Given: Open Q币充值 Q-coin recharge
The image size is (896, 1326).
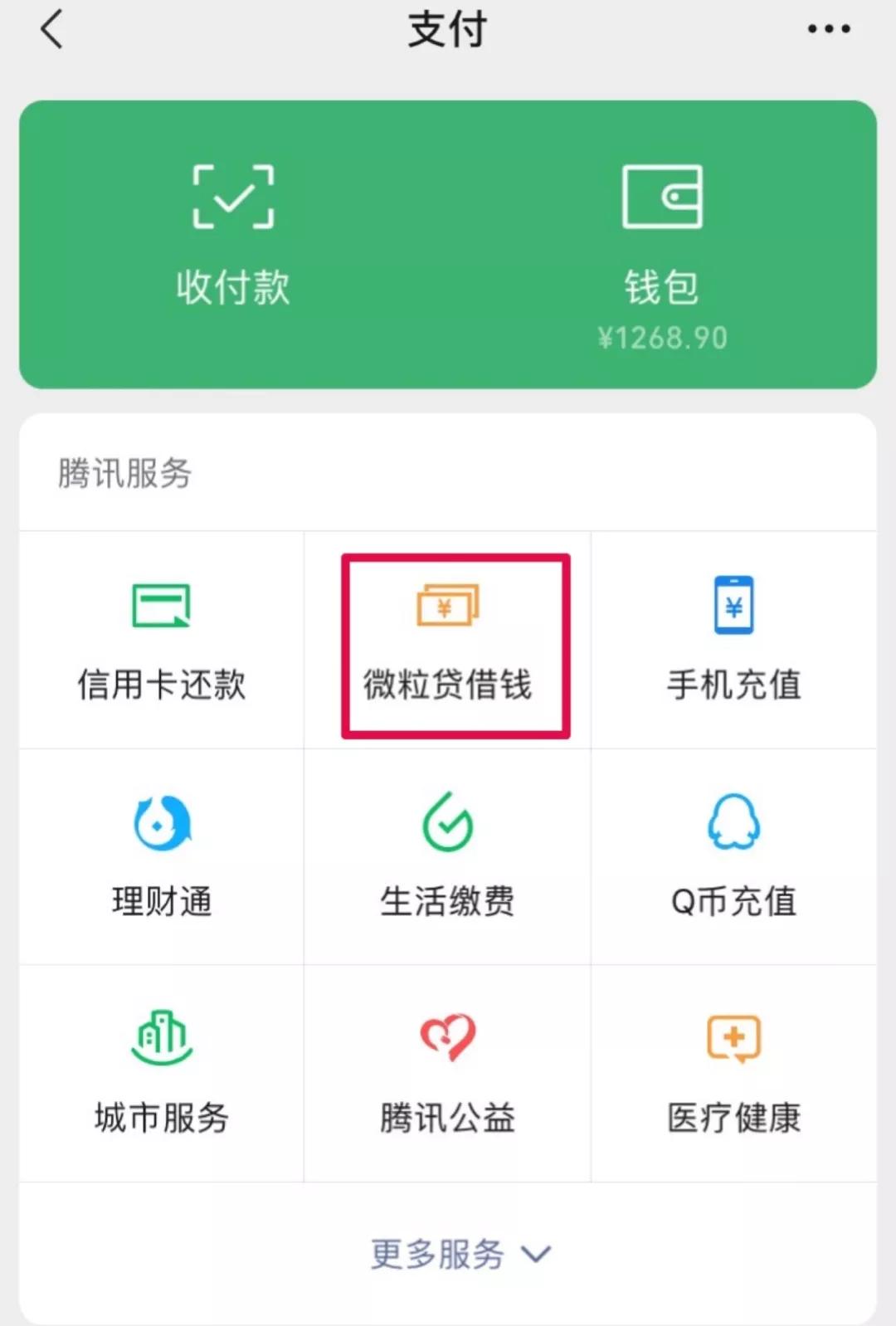Looking at the screenshot, I should tap(734, 859).
